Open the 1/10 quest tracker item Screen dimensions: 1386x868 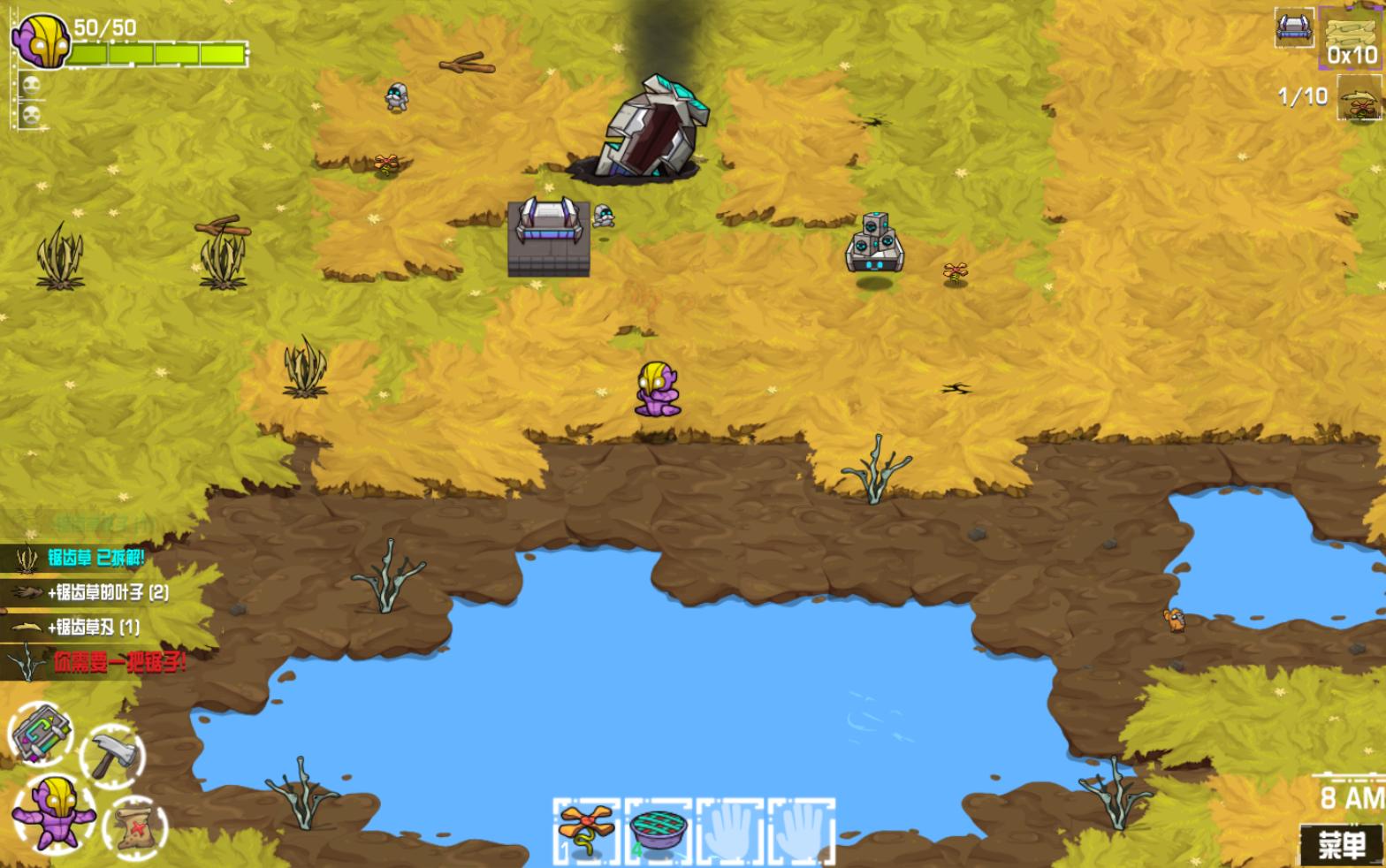[1359, 98]
